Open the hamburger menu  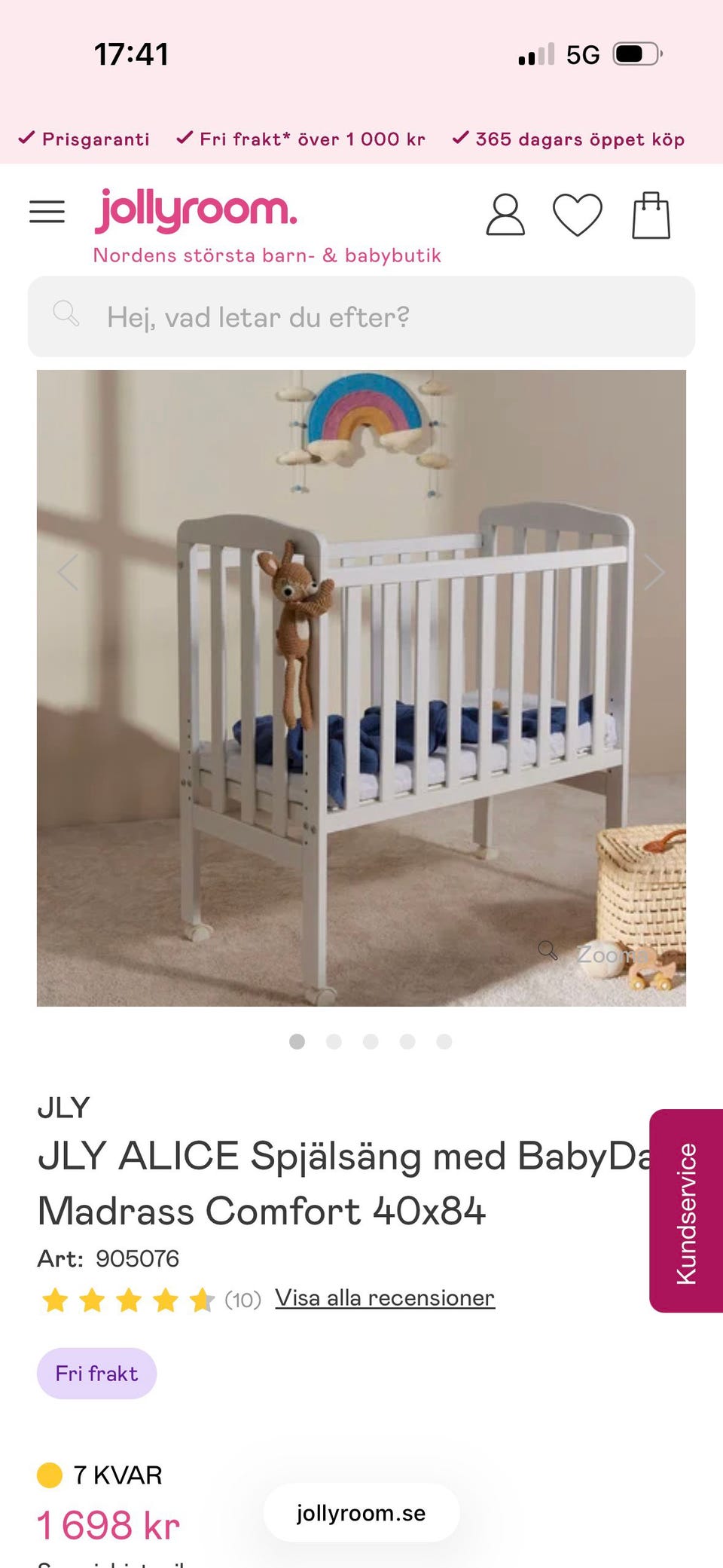(47, 212)
